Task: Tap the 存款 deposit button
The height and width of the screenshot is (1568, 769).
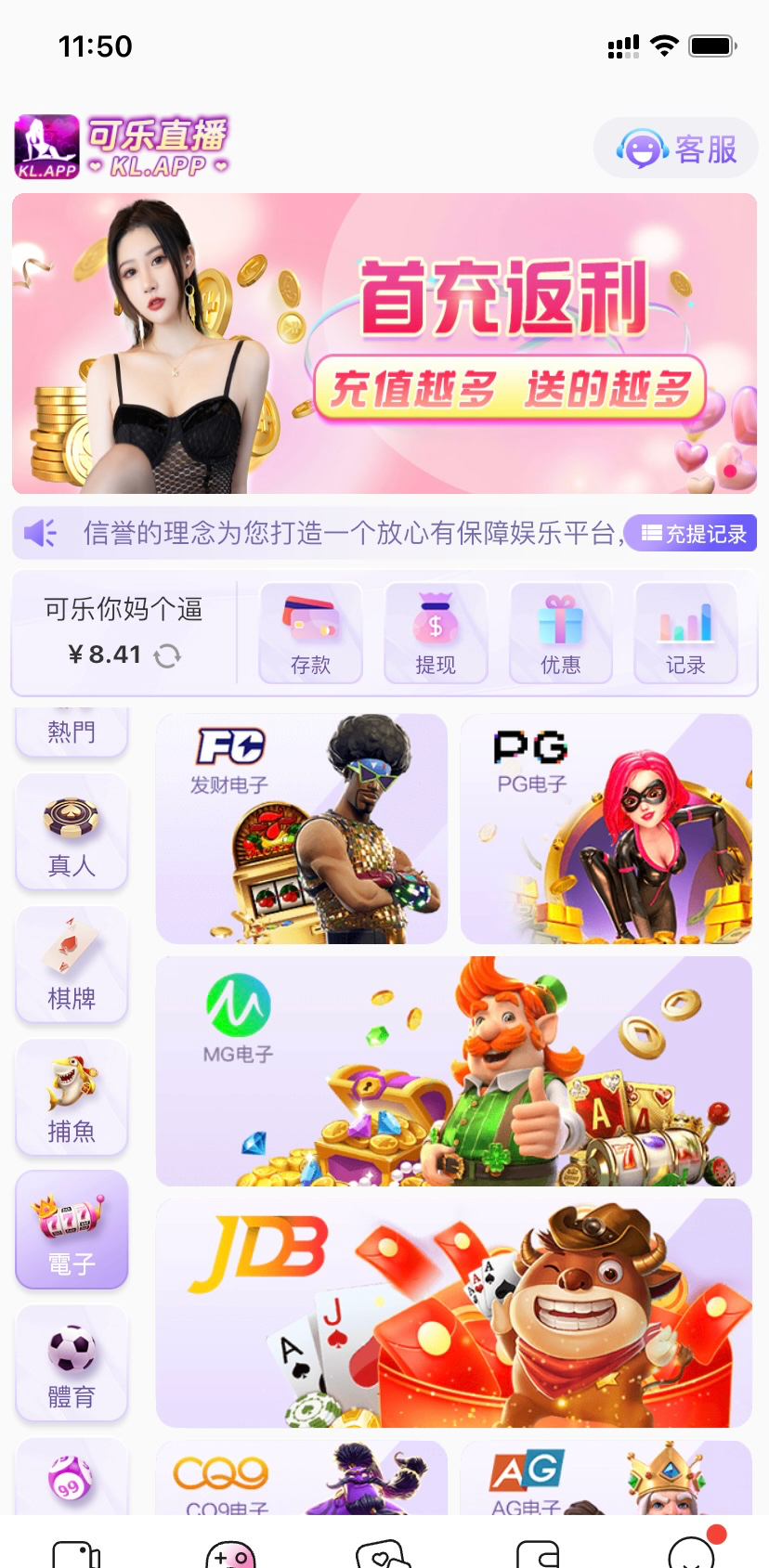Action: 310,633
